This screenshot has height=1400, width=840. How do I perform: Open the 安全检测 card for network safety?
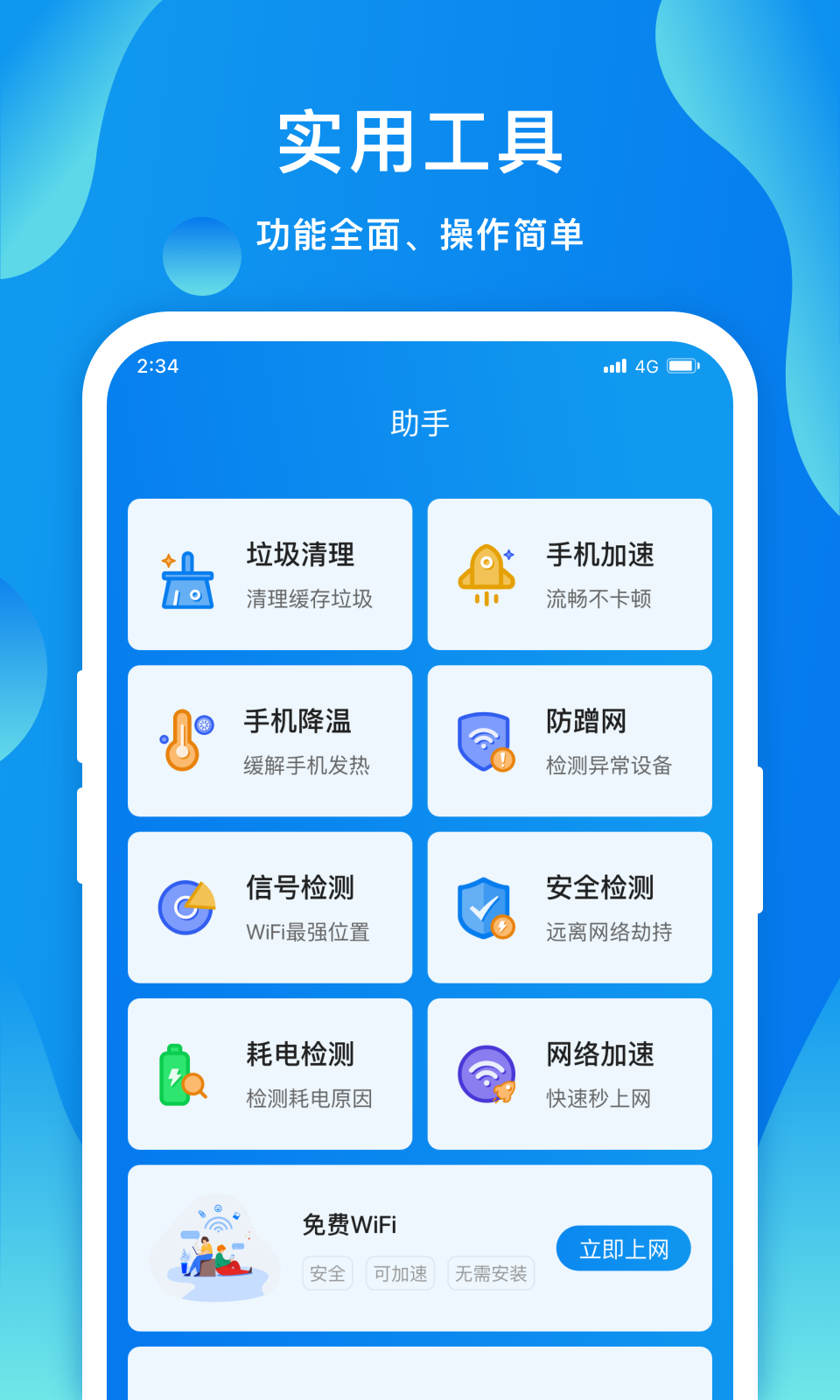point(570,907)
